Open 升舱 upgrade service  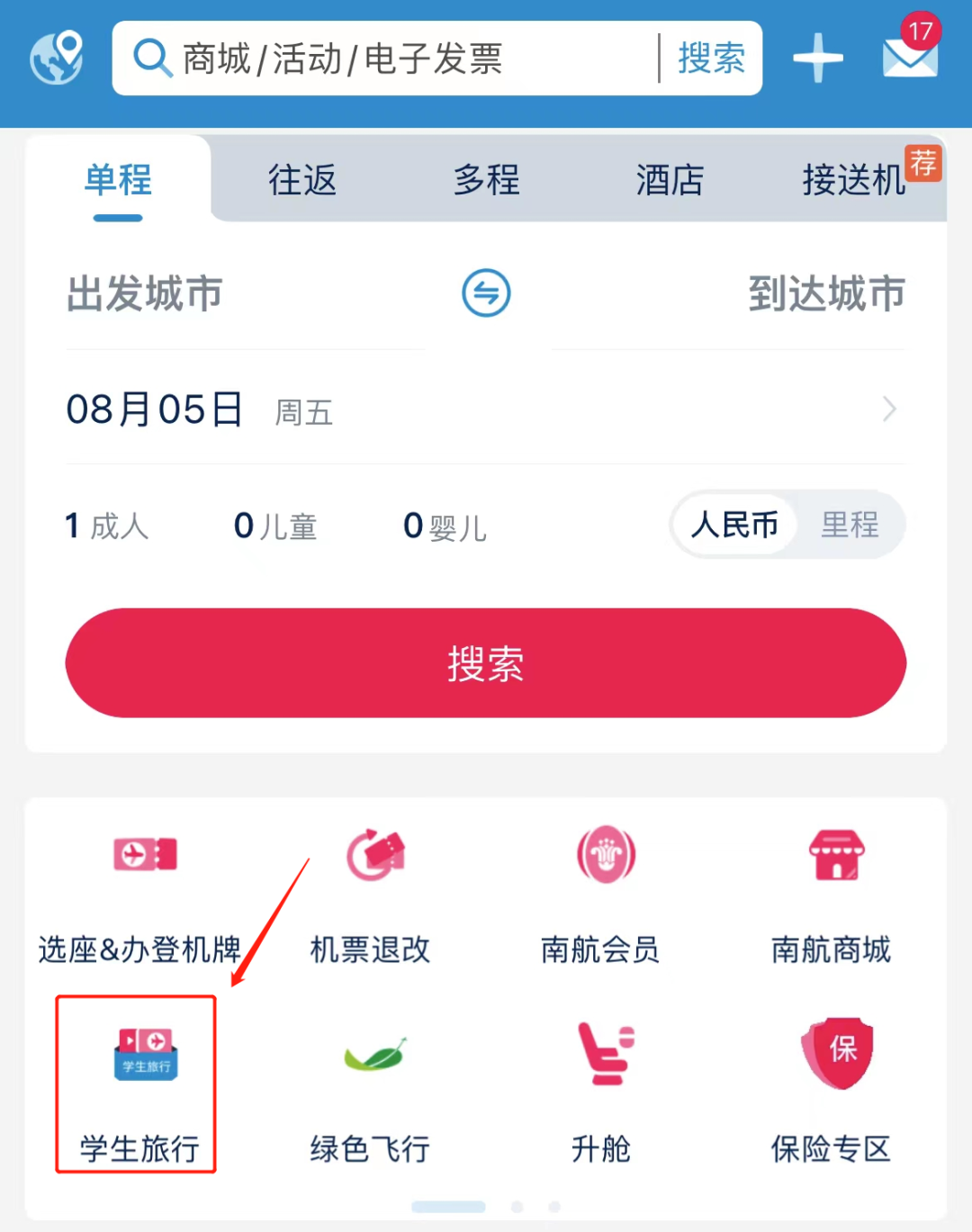(602, 1085)
